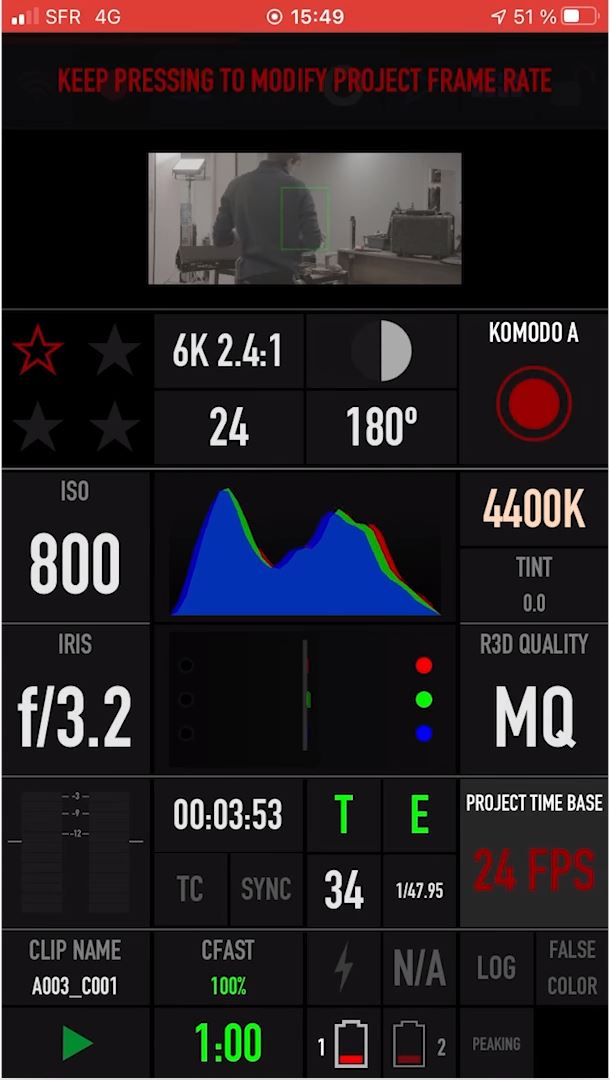This screenshot has height=1080, width=610.
Task: Select the red-outlined star rating
Action: pos(39,351)
